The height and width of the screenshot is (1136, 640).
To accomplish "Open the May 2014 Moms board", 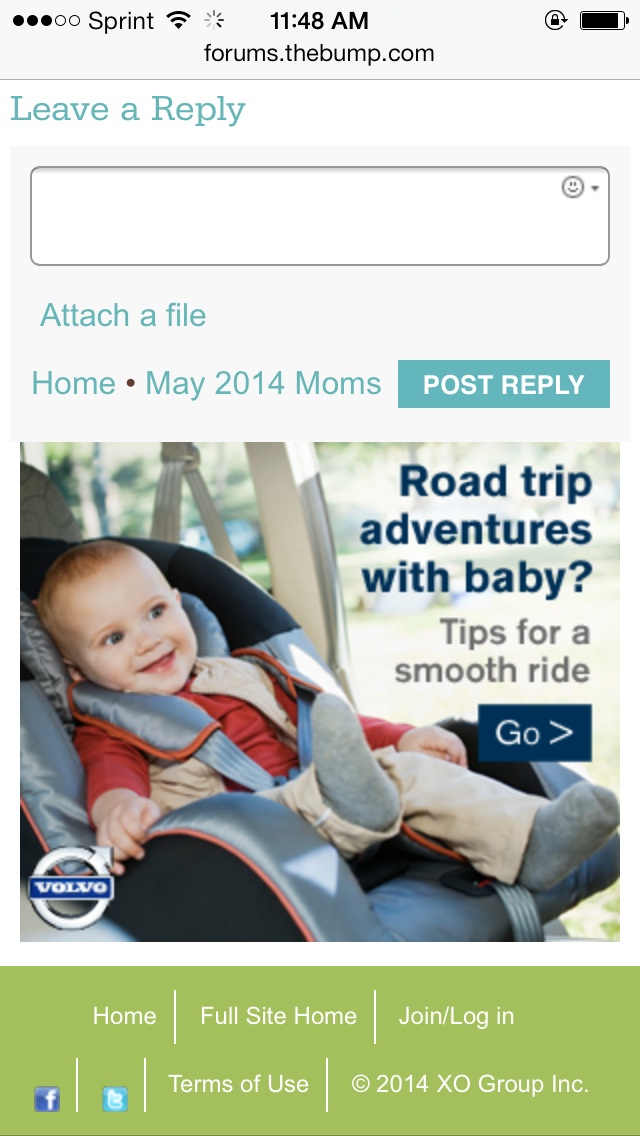I will (x=263, y=383).
